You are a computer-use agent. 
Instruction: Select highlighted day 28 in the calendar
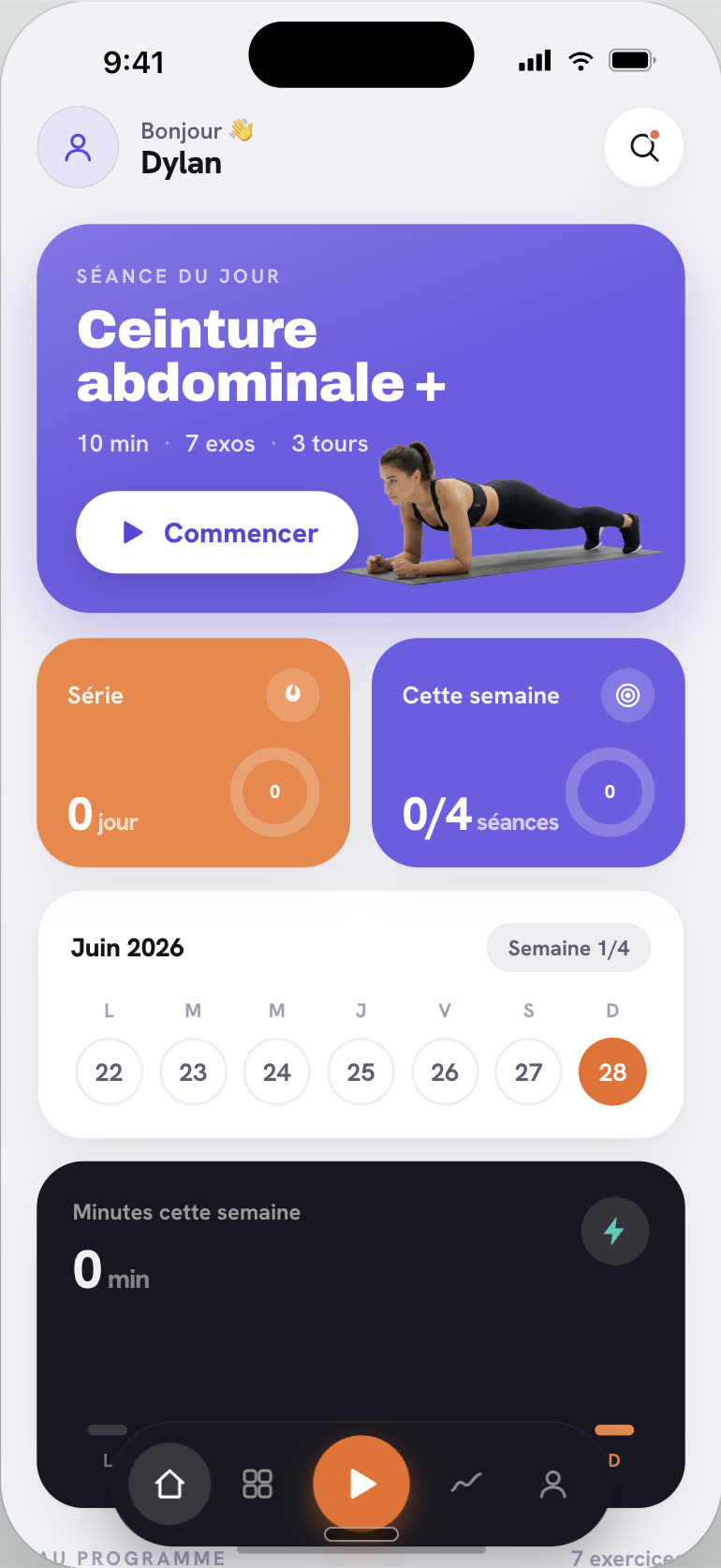(x=612, y=1072)
